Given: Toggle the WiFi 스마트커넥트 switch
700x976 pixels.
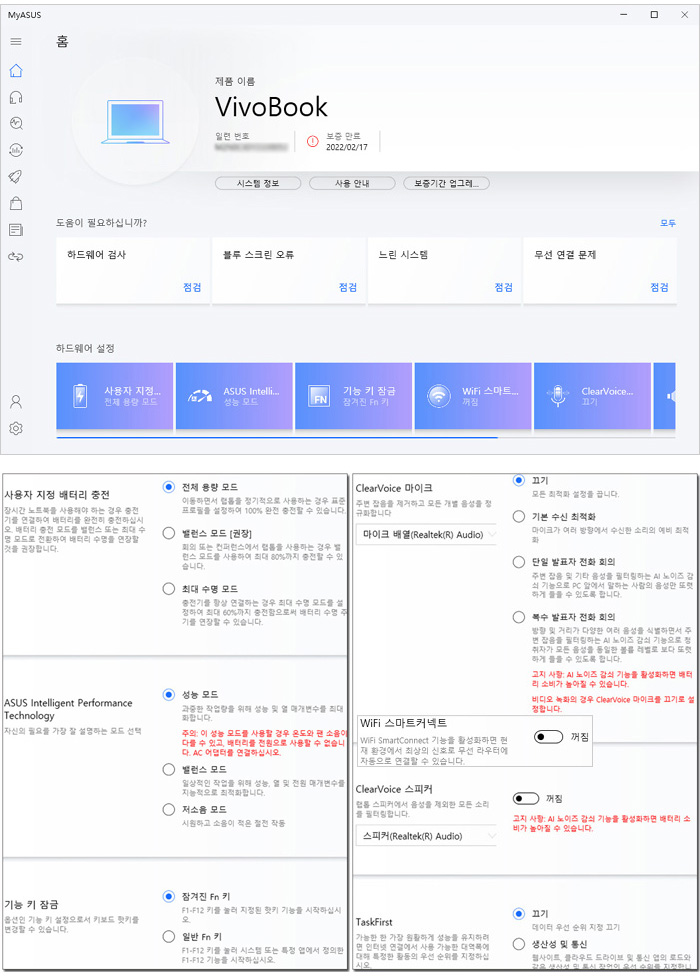Looking at the screenshot, I should [x=548, y=736].
